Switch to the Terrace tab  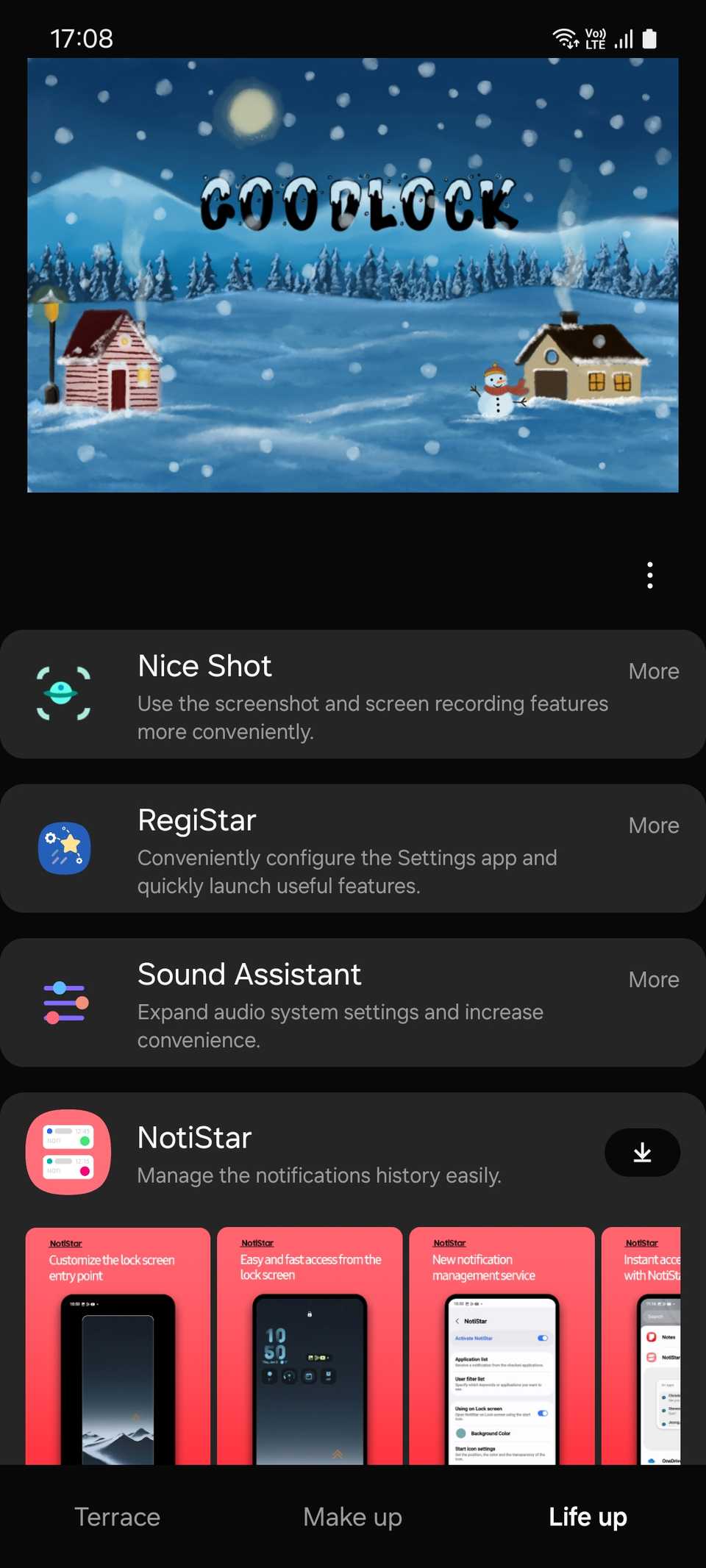[117, 1517]
